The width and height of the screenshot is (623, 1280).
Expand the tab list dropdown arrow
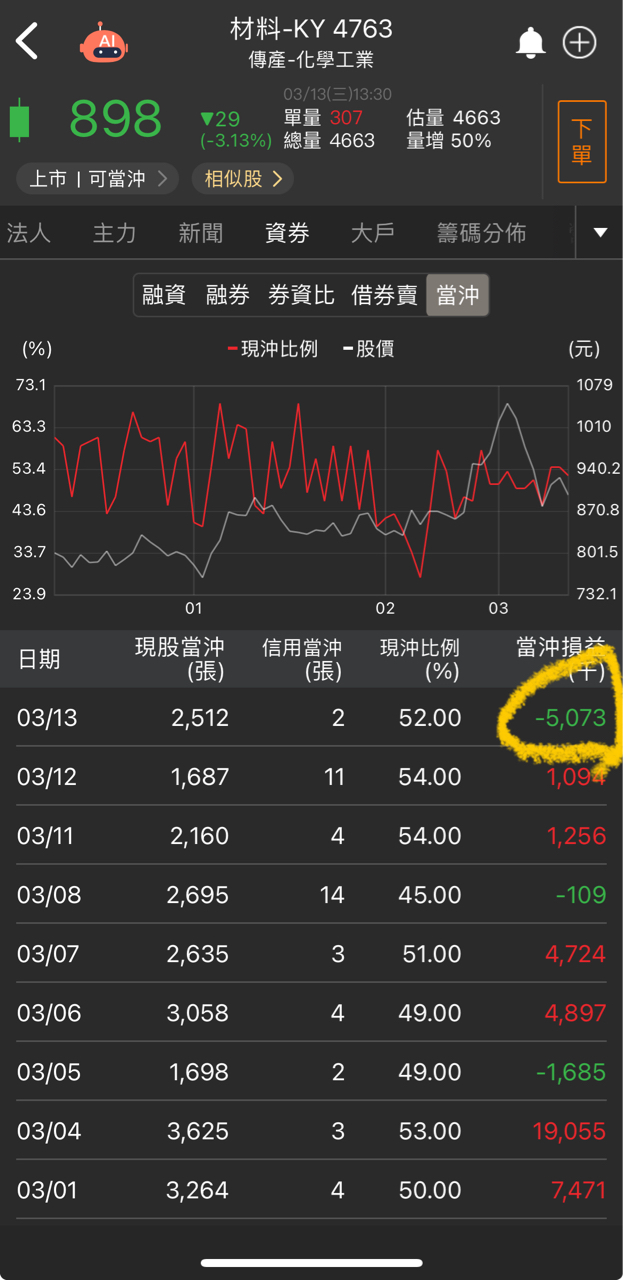pos(600,233)
